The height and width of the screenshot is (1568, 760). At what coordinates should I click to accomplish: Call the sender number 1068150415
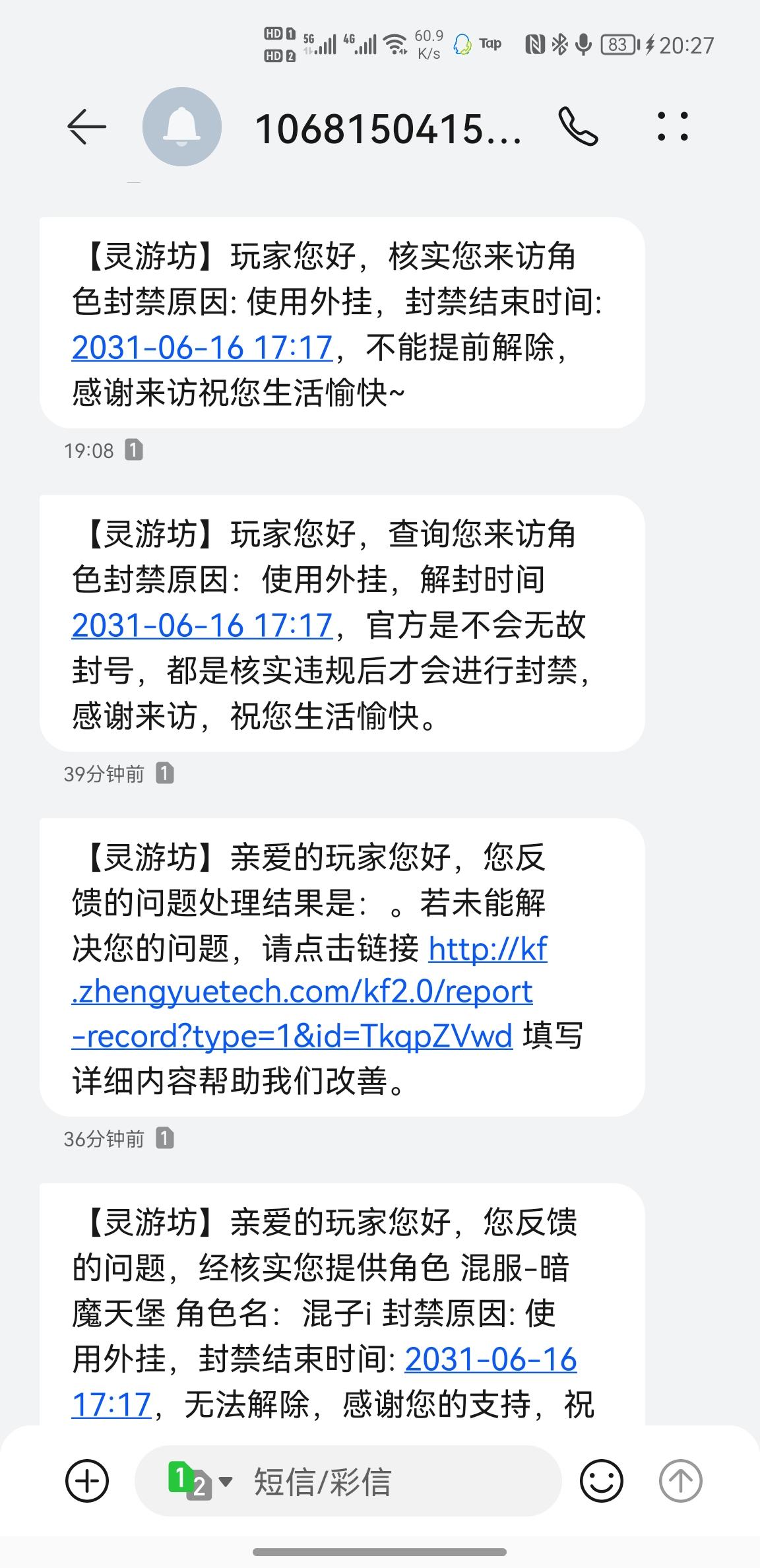[x=578, y=127]
